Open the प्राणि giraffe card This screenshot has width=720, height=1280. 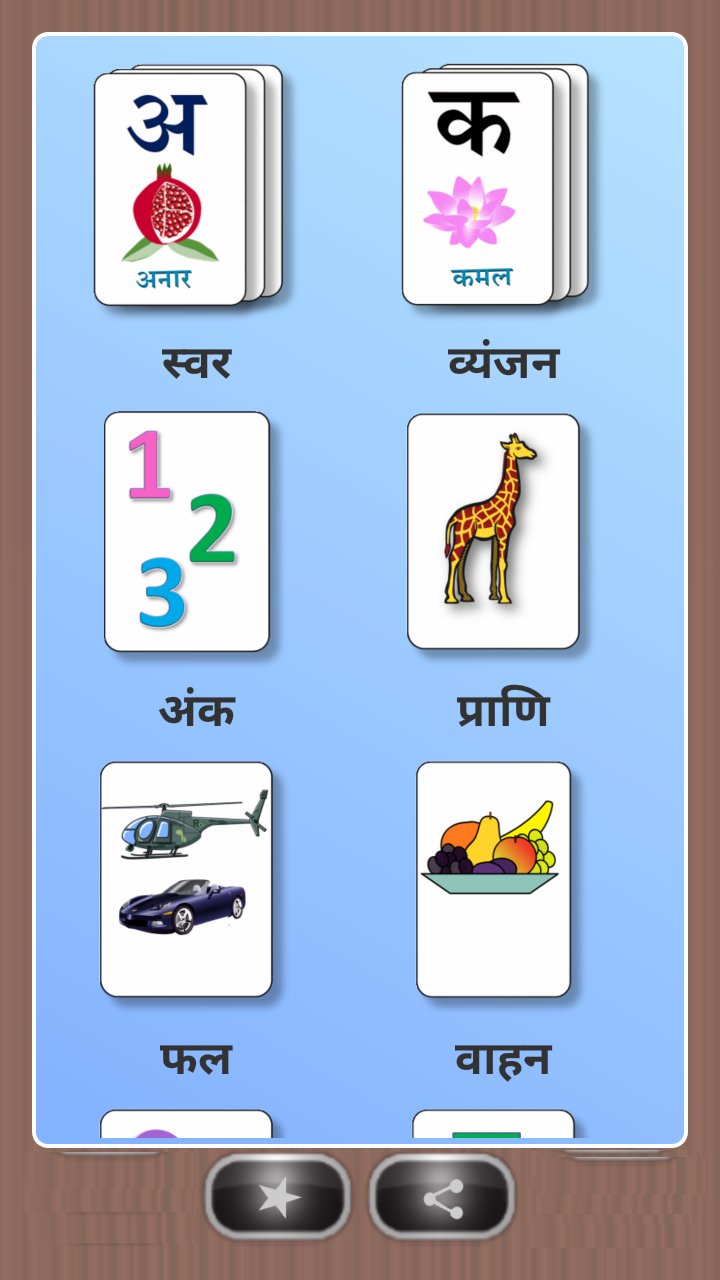point(493,532)
